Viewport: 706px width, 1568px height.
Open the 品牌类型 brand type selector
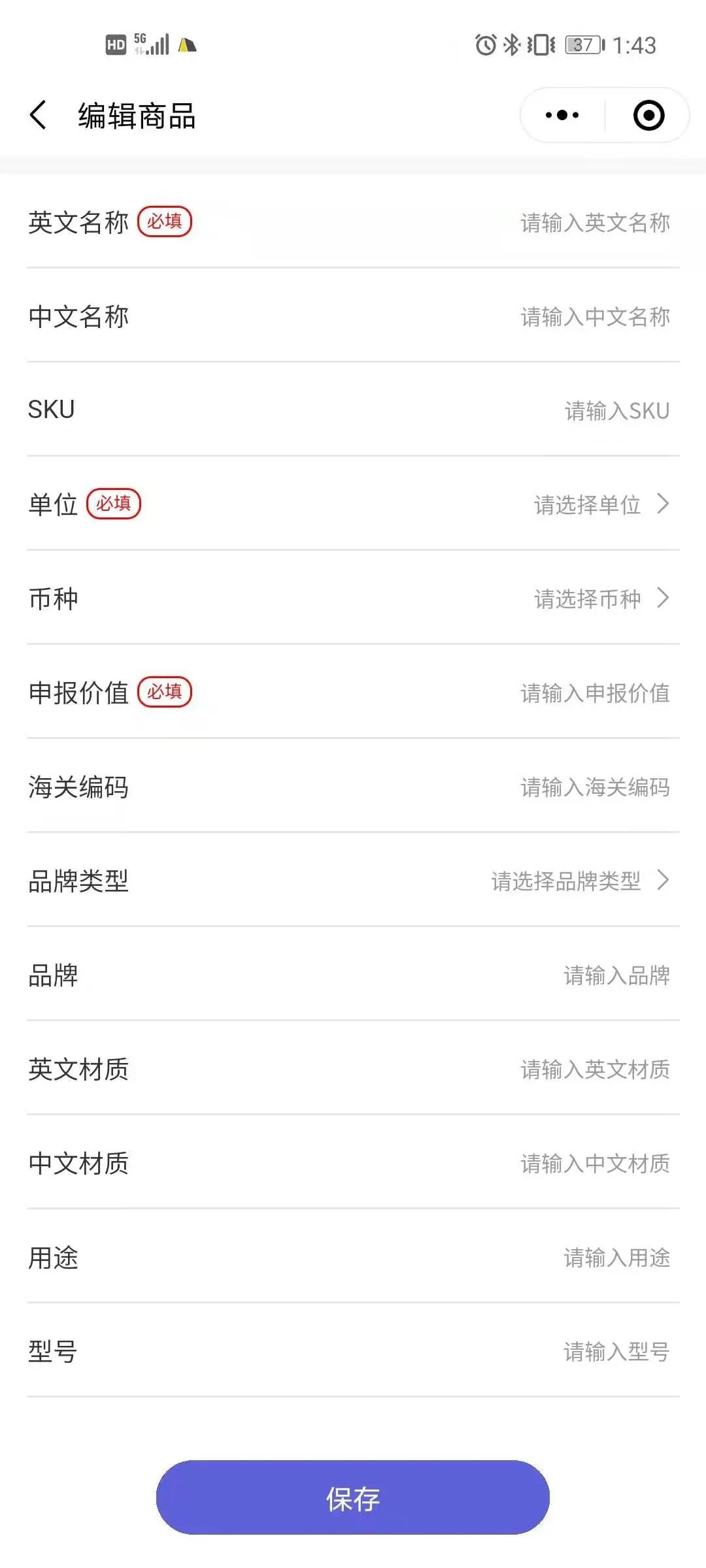tap(567, 882)
